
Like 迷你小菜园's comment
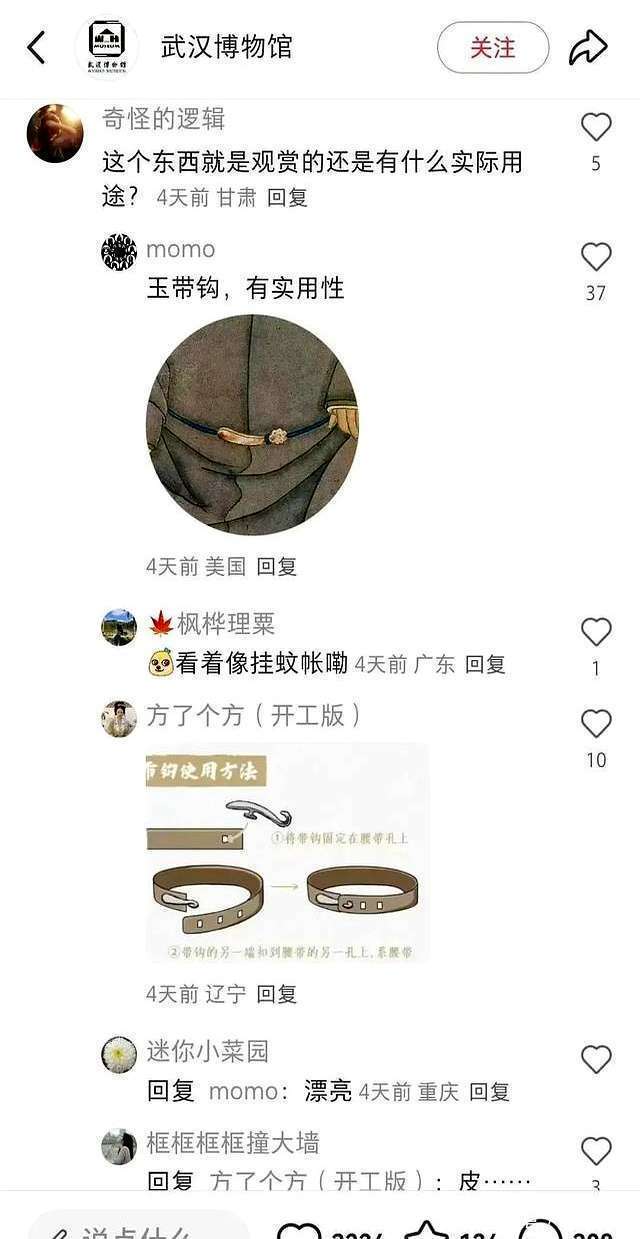[596, 1059]
